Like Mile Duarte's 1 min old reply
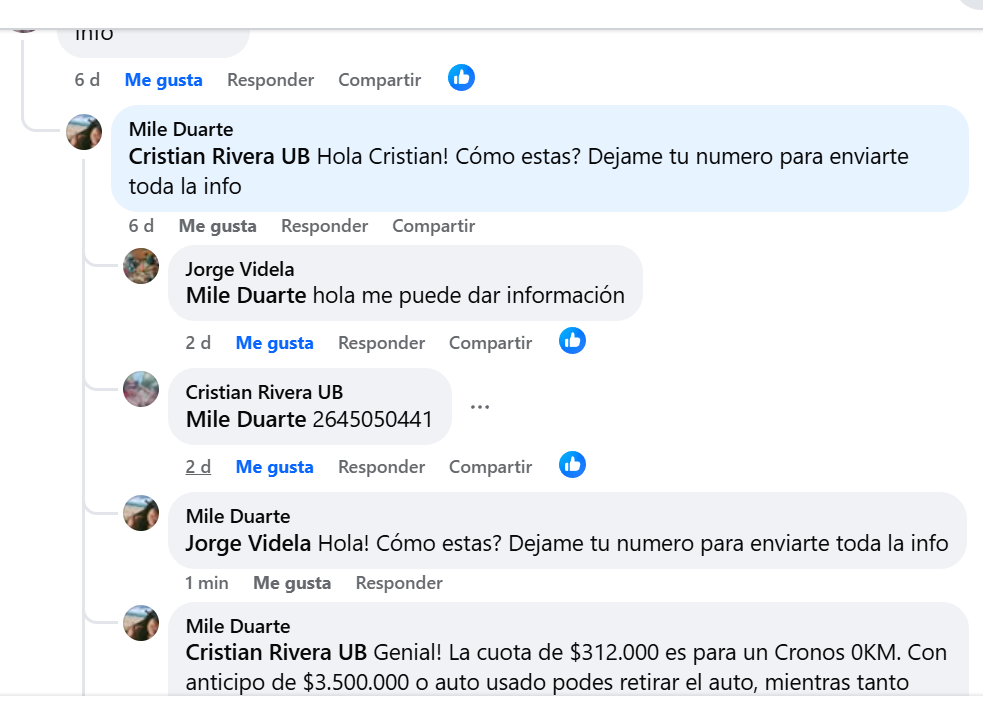983x702 pixels. [292, 583]
